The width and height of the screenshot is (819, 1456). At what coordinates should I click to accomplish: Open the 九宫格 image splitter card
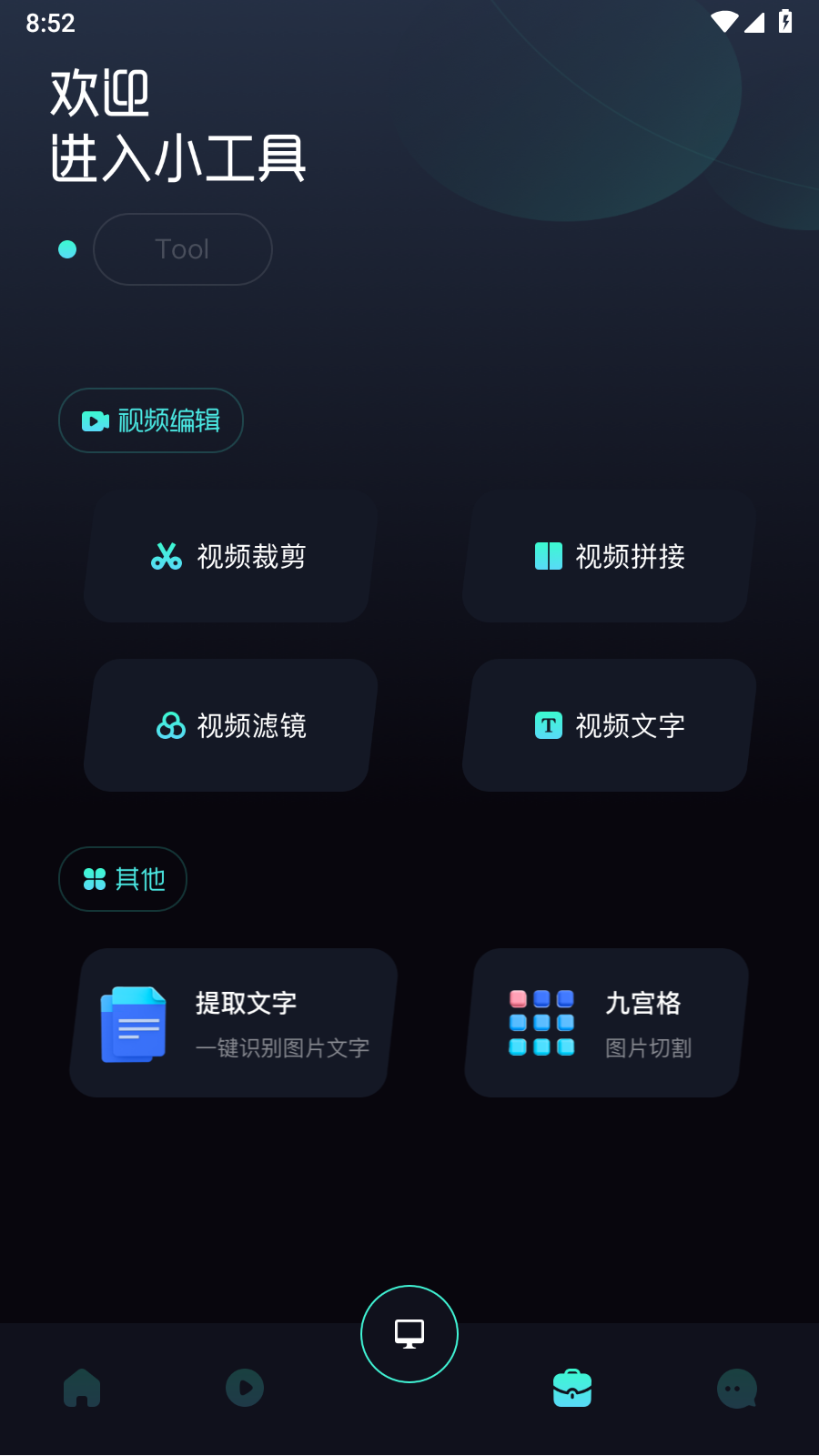pyautogui.click(x=603, y=1023)
